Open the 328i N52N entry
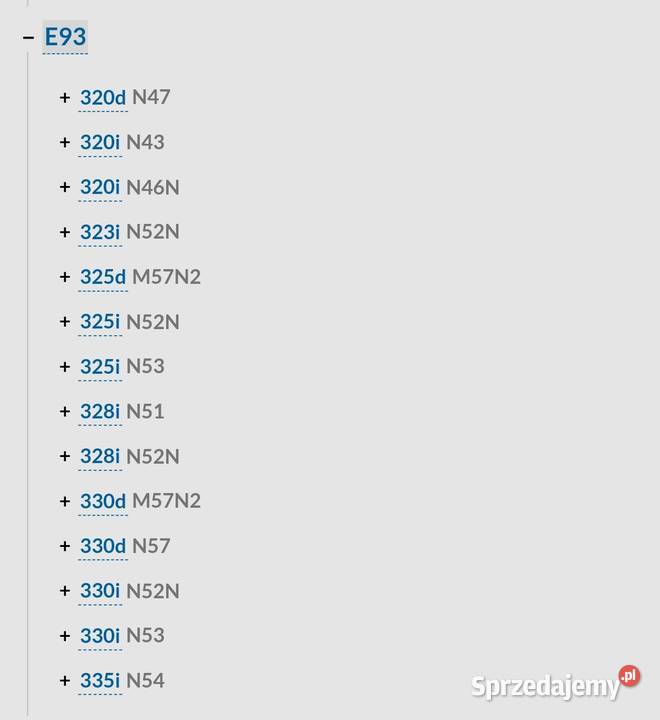 (x=100, y=457)
